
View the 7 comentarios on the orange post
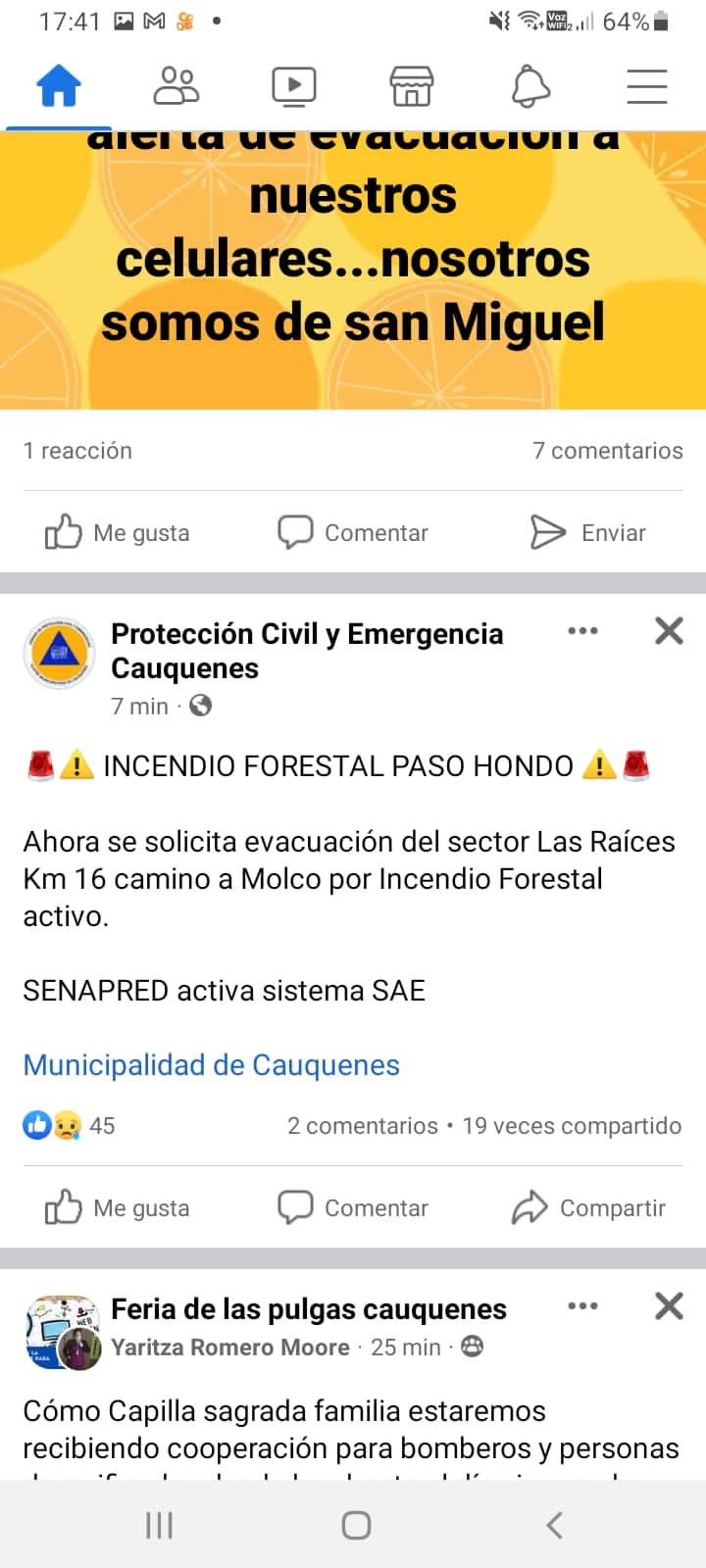(x=607, y=451)
